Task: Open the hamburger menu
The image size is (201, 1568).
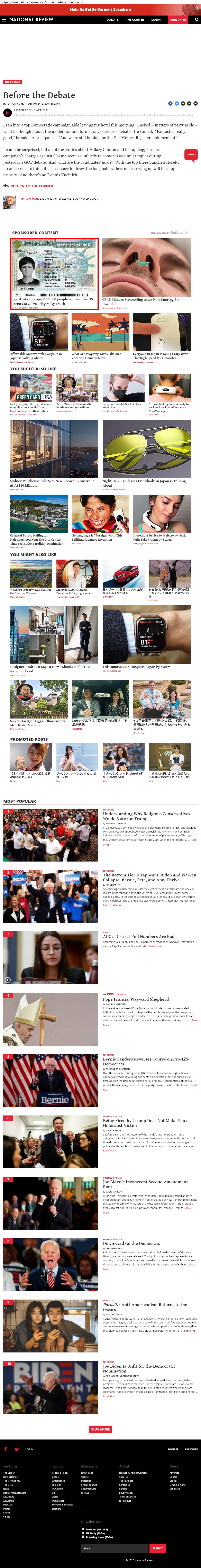Action: [4, 19]
